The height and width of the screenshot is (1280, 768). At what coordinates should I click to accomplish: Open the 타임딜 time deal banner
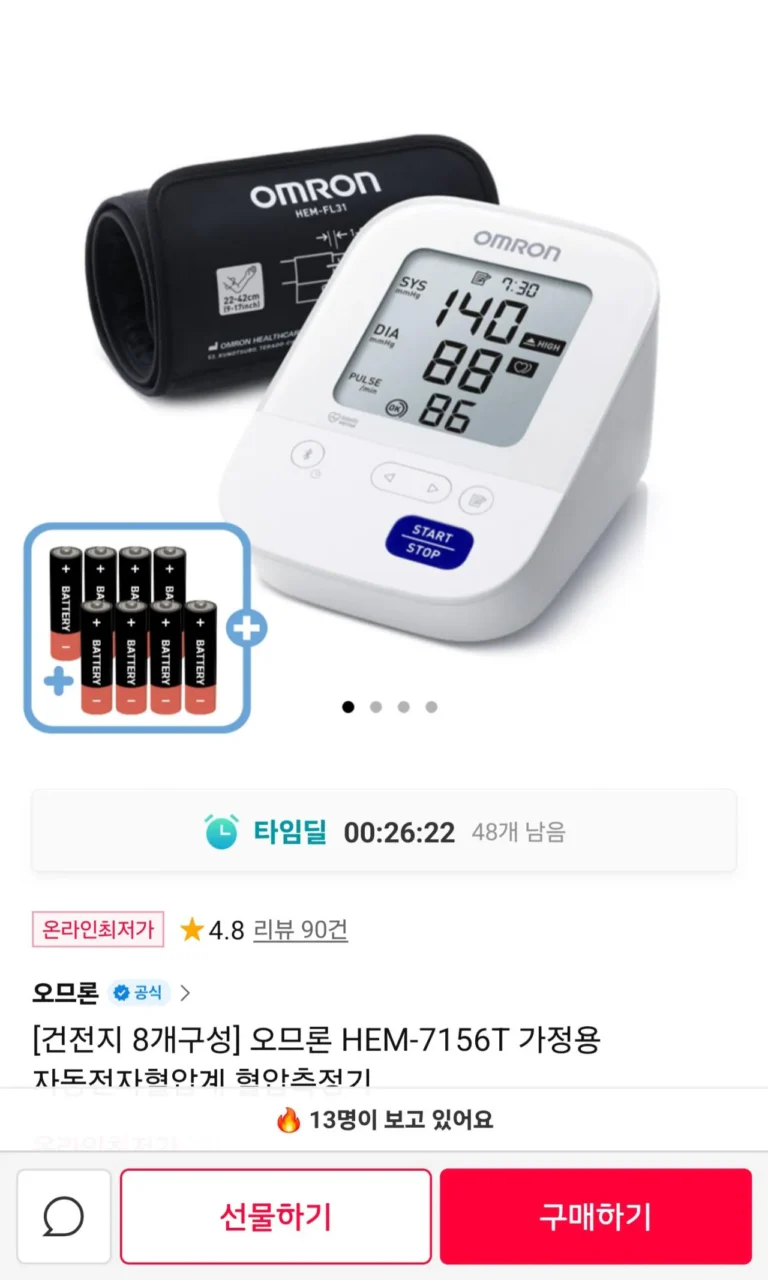384,831
